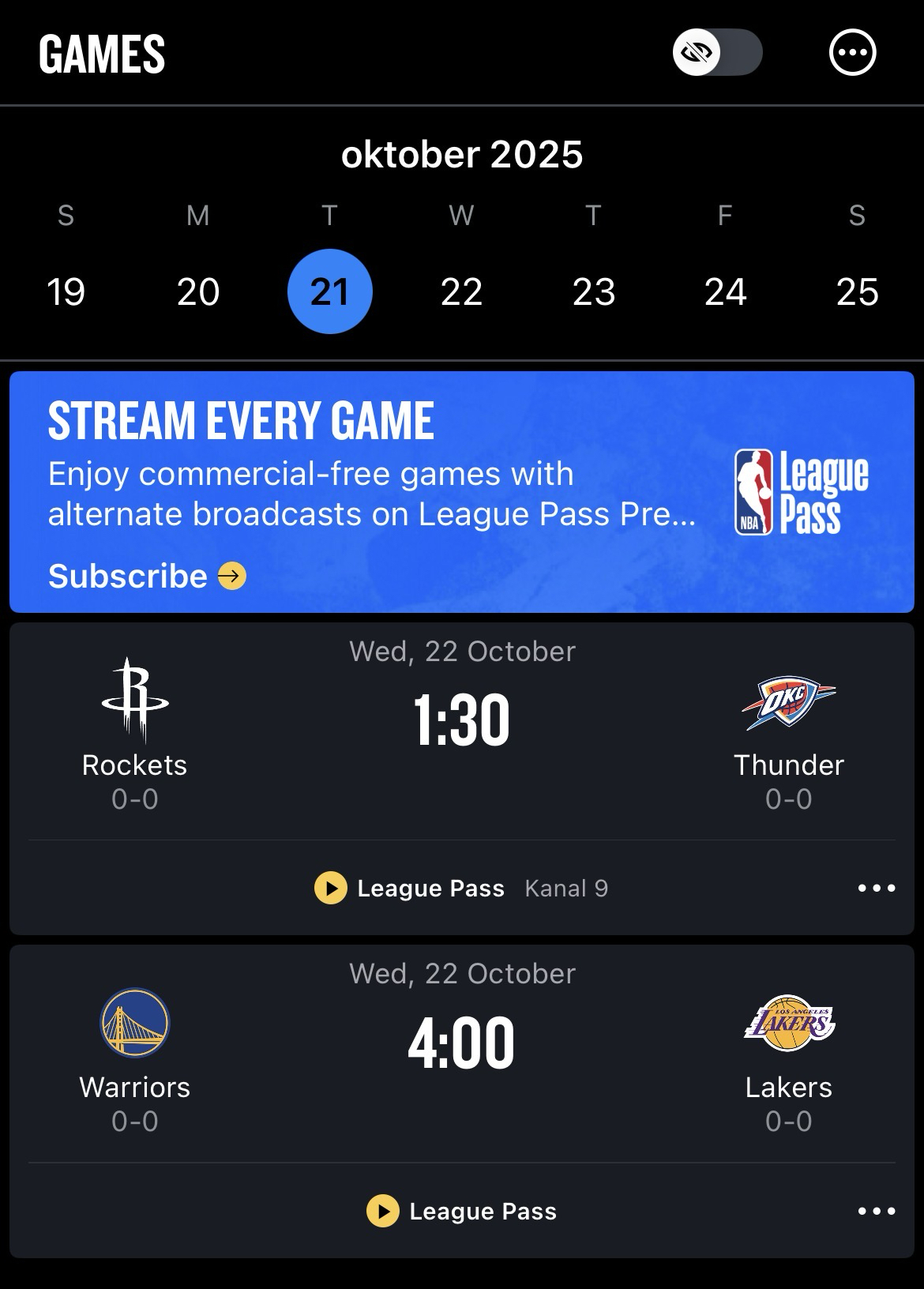The image size is (924, 1289).
Task: Select Saturday 25 in the calendar
Action: (857, 292)
